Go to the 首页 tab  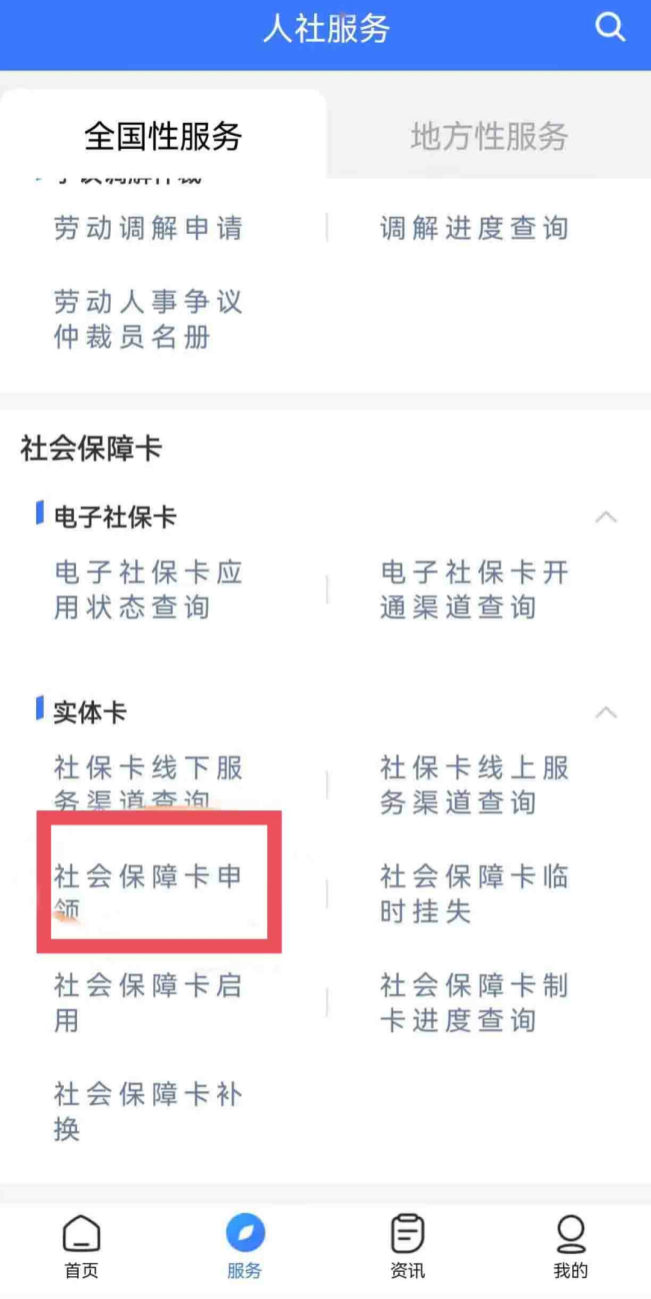[81, 1246]
